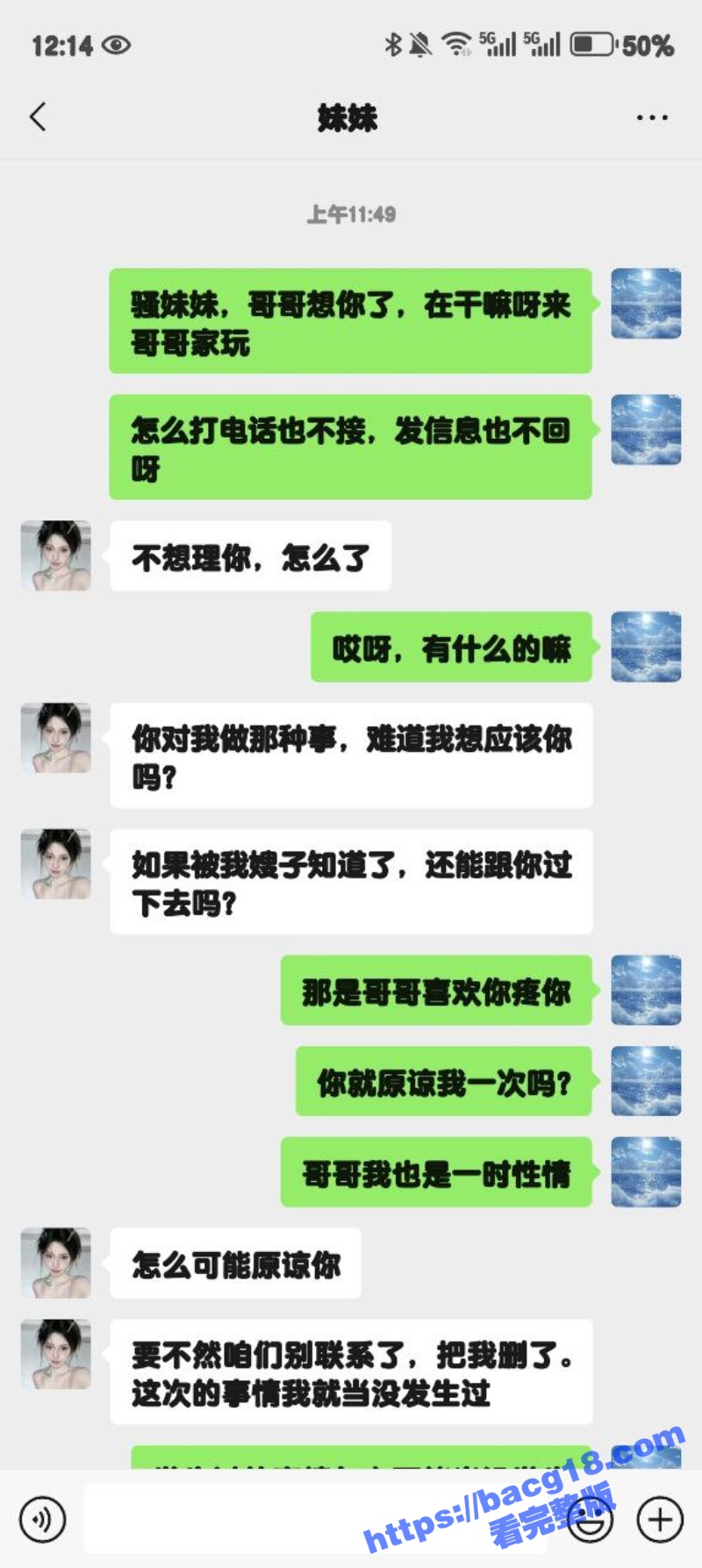Image resolution: width=702 pixels, height=1568 pixels.
Task: Tap the Wi-Fi status icon
Action: coord(455,42)
